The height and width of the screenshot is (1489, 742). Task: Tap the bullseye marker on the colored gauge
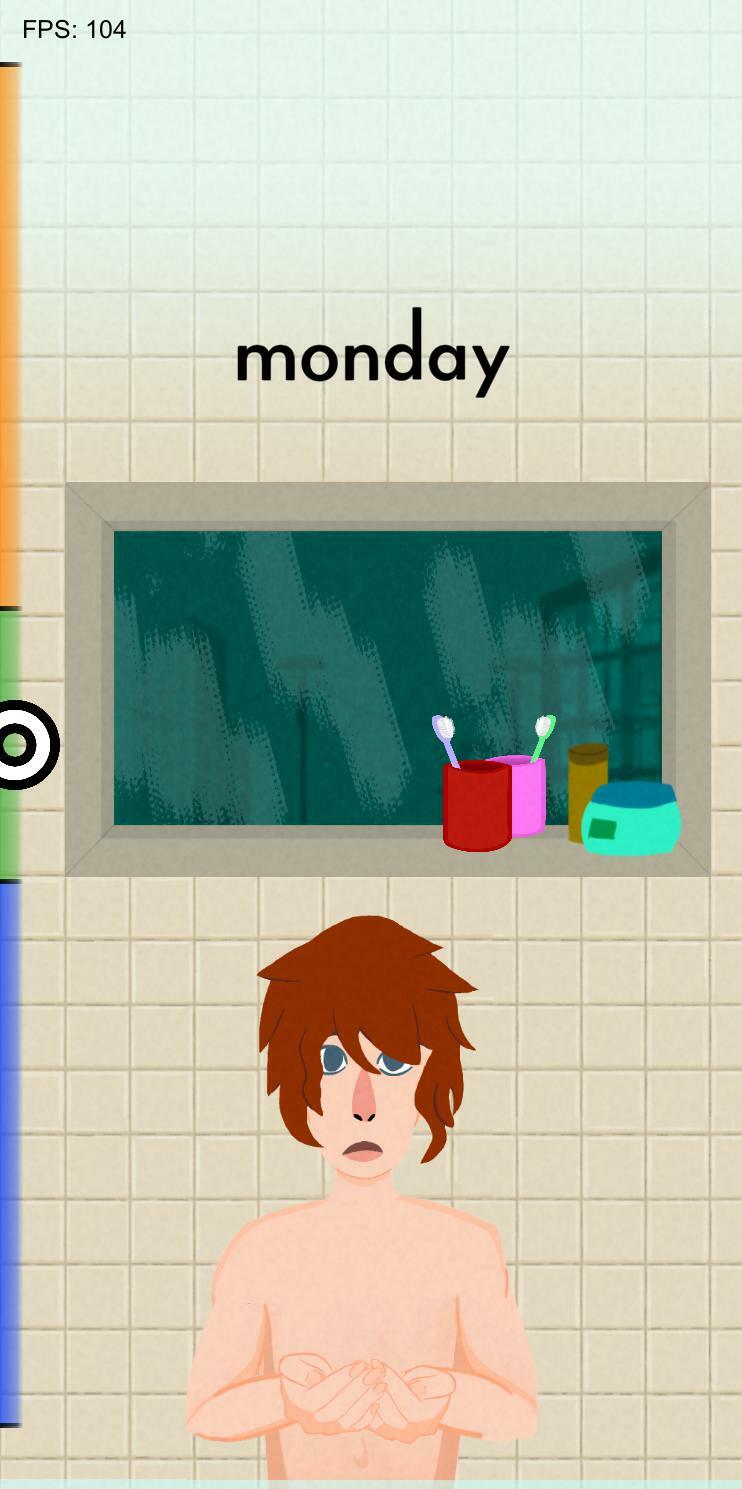click(18, 745)
